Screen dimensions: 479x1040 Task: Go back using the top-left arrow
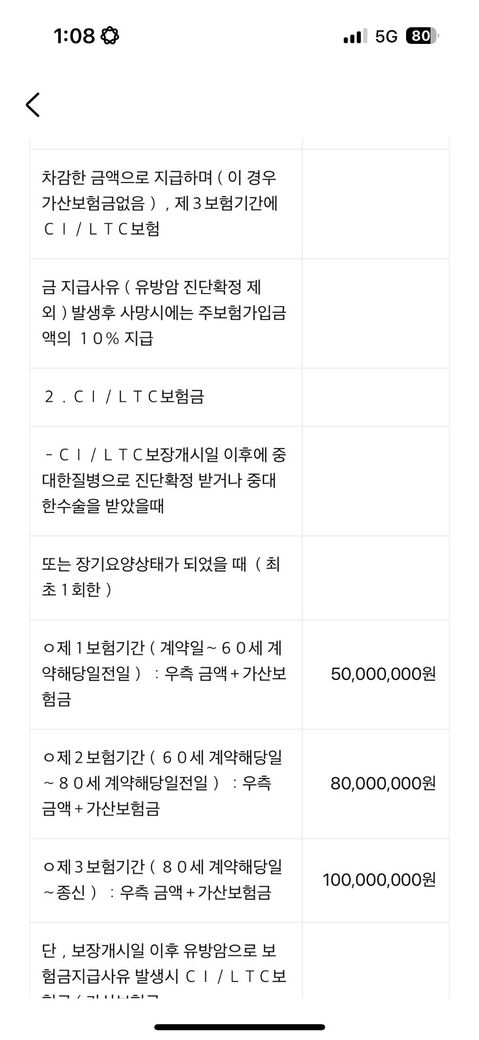33,105
